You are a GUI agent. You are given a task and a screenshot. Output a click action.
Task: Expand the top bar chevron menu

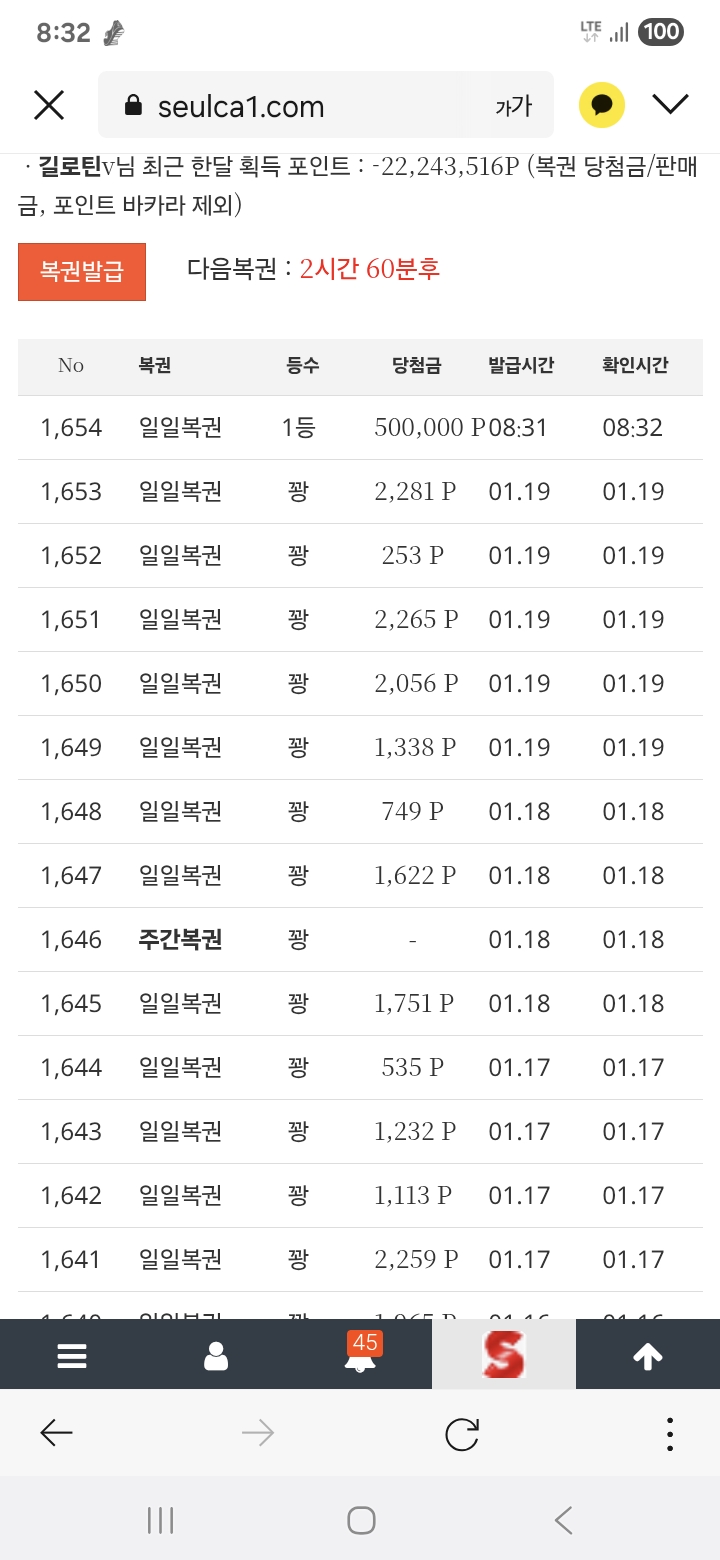(x=670, y=104)
